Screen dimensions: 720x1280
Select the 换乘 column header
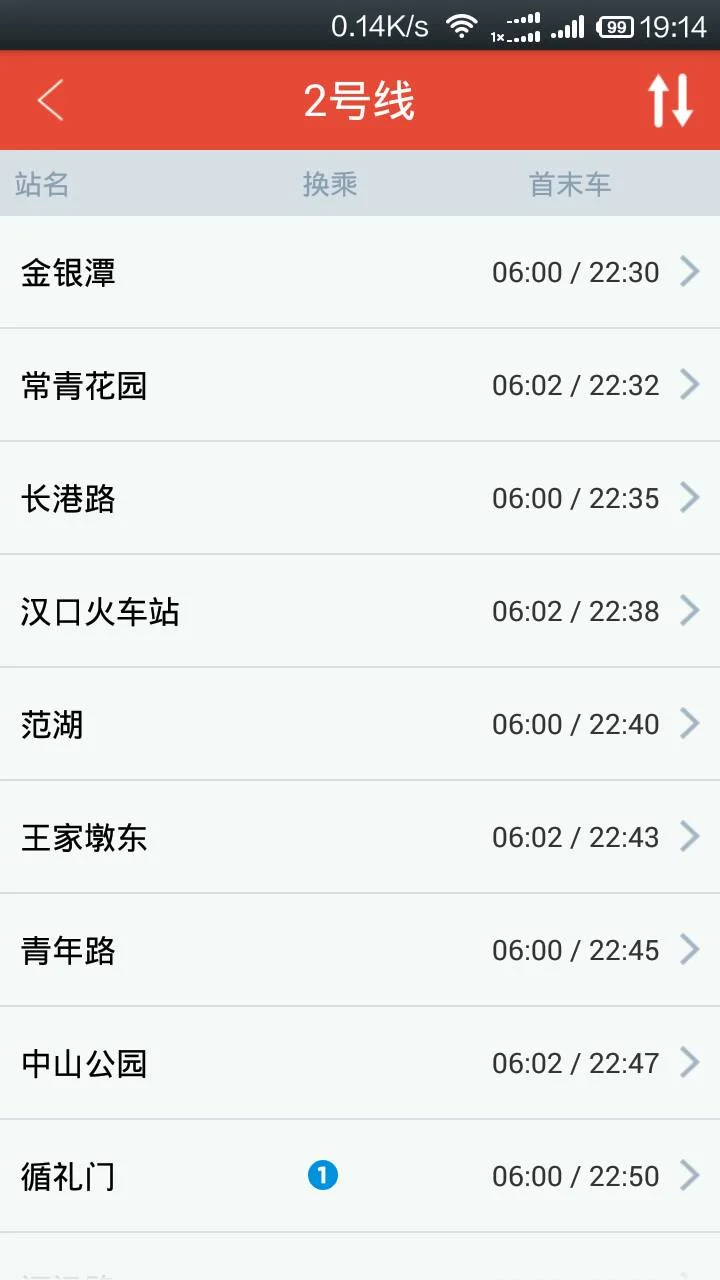click(330, 183)
